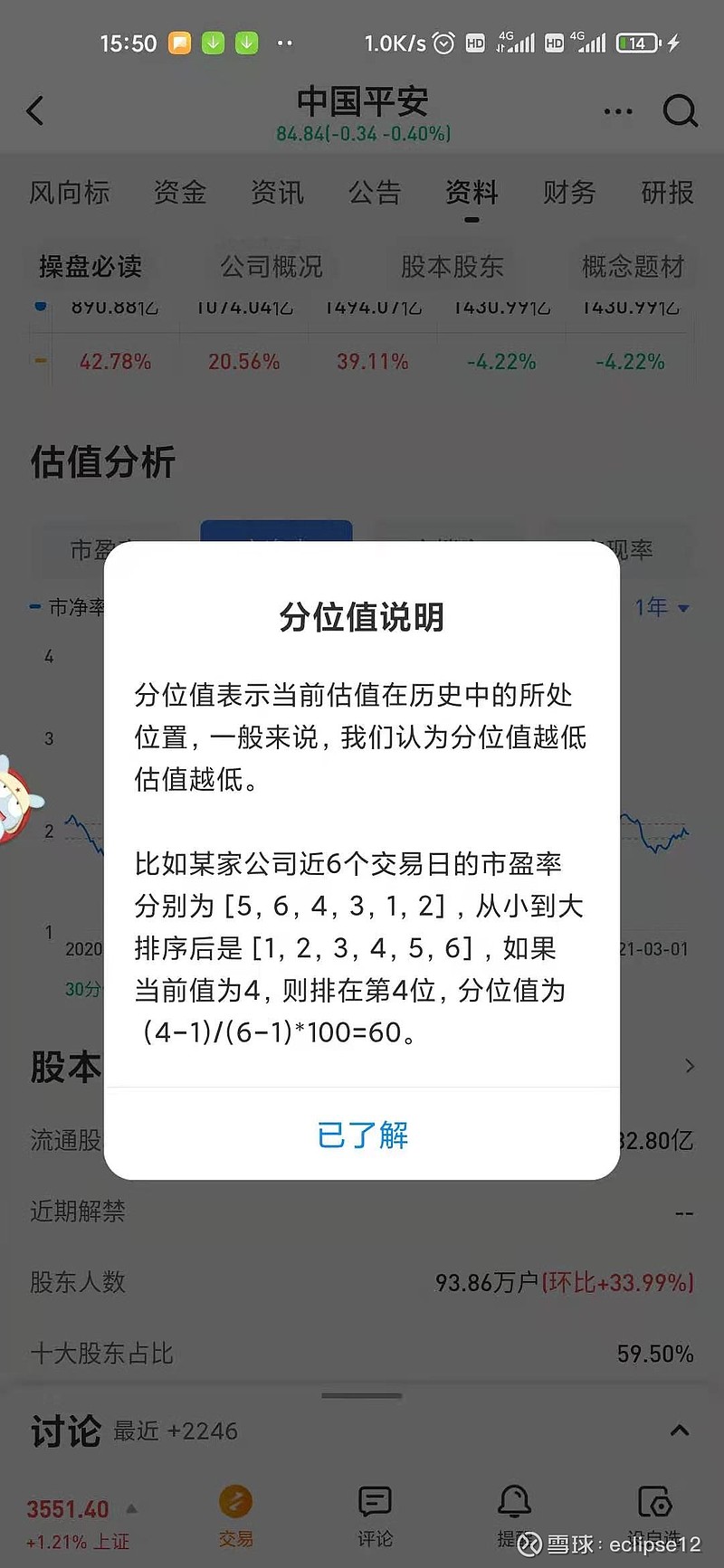Tap the 上证 index 3551.40 ticker
724x1568 pixels.
pos(78,1525)
